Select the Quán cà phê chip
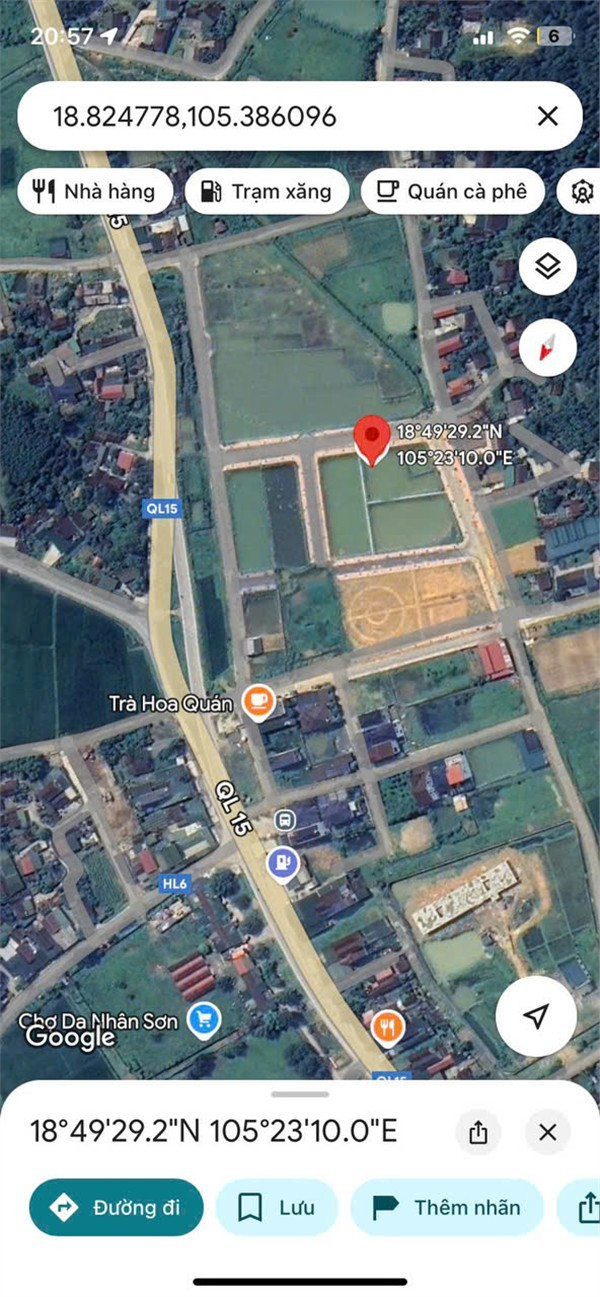Image resolution: width=600 pixels, height=1297 pixels. 452,191
